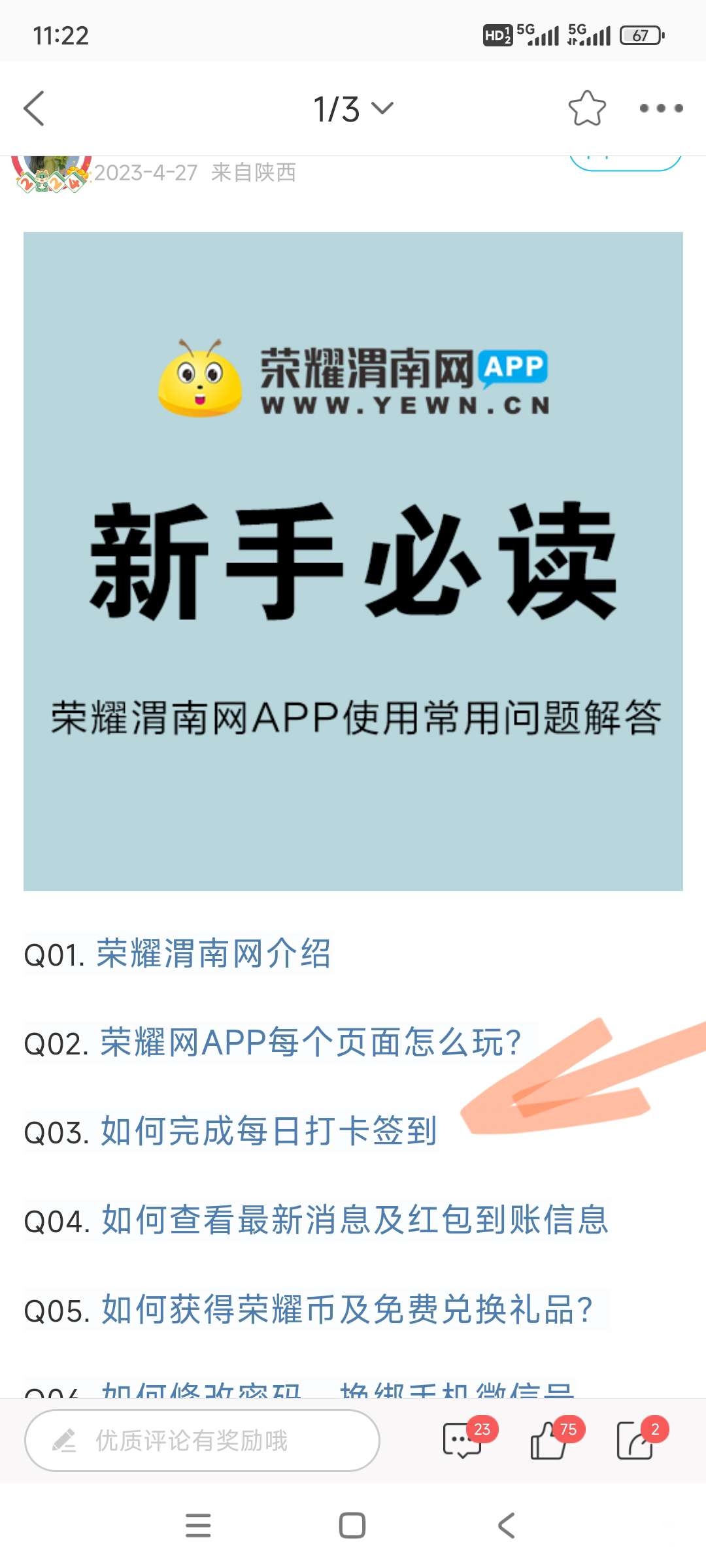
Task: Open the system recent apps
Action: (x=198, y=1526)
